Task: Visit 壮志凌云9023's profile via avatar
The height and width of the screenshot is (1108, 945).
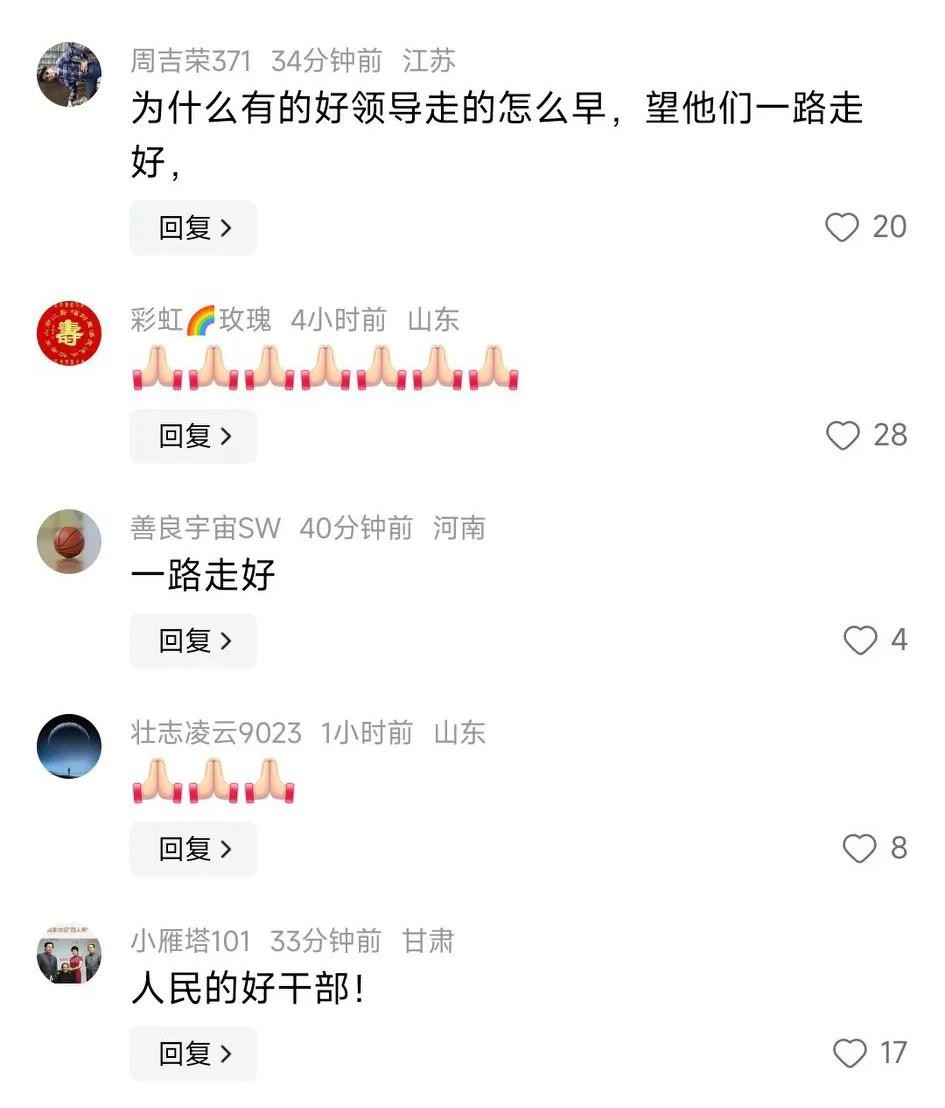Action: 69,746
